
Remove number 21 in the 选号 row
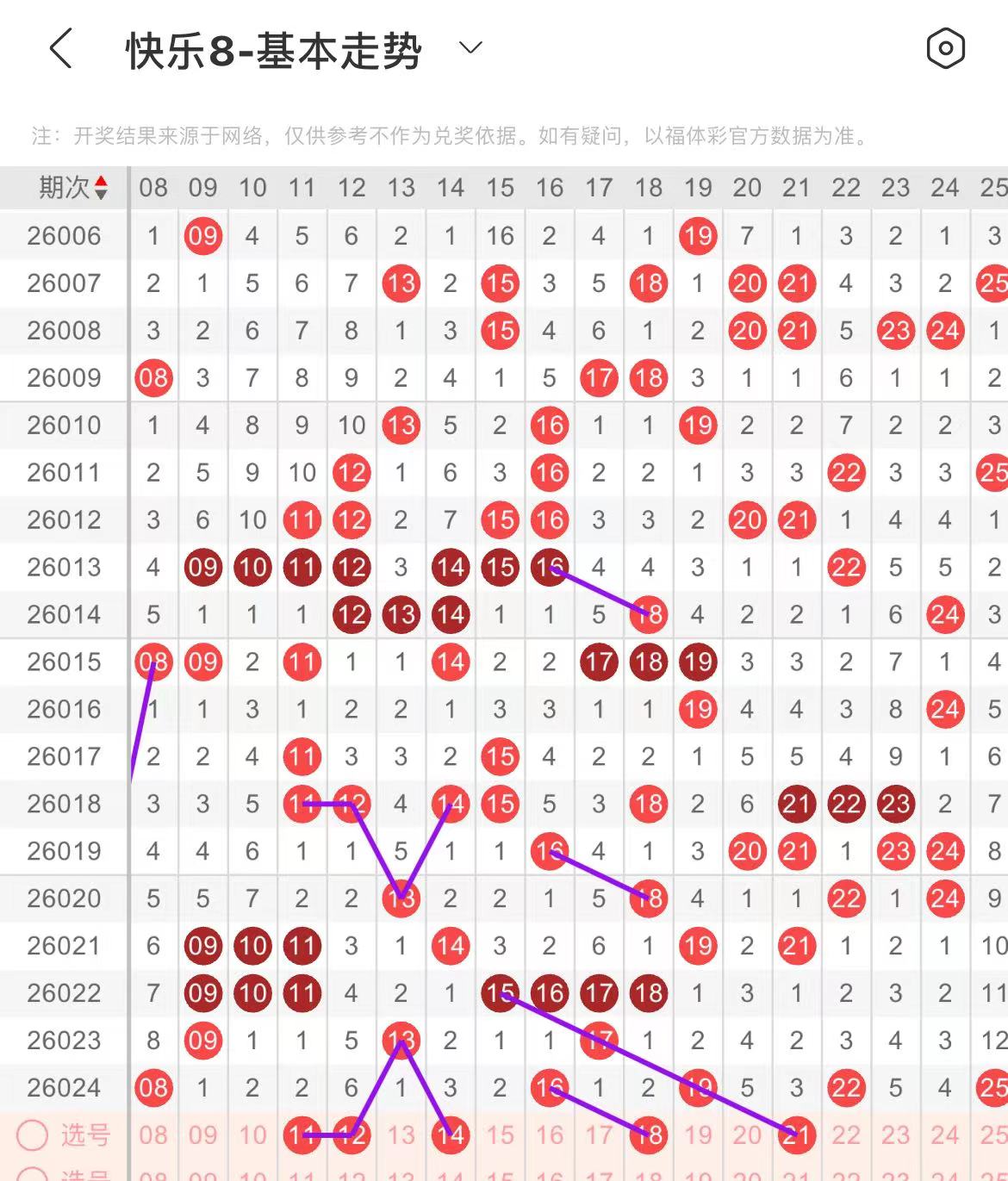tap(797, 1135)
